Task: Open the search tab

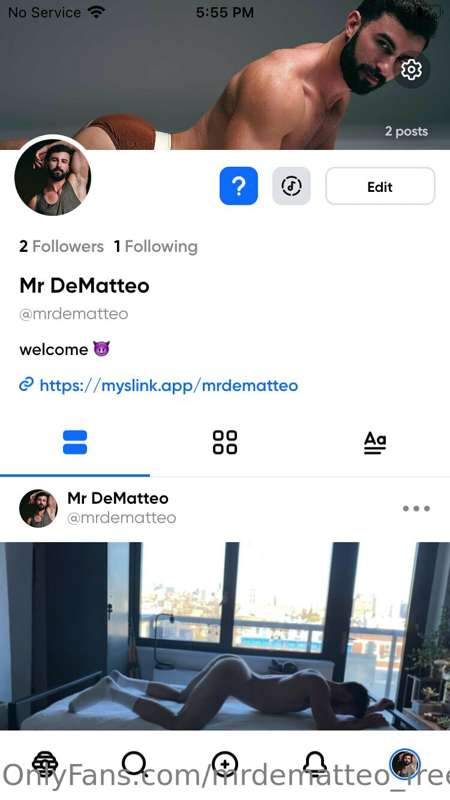Action: [135, 765]
